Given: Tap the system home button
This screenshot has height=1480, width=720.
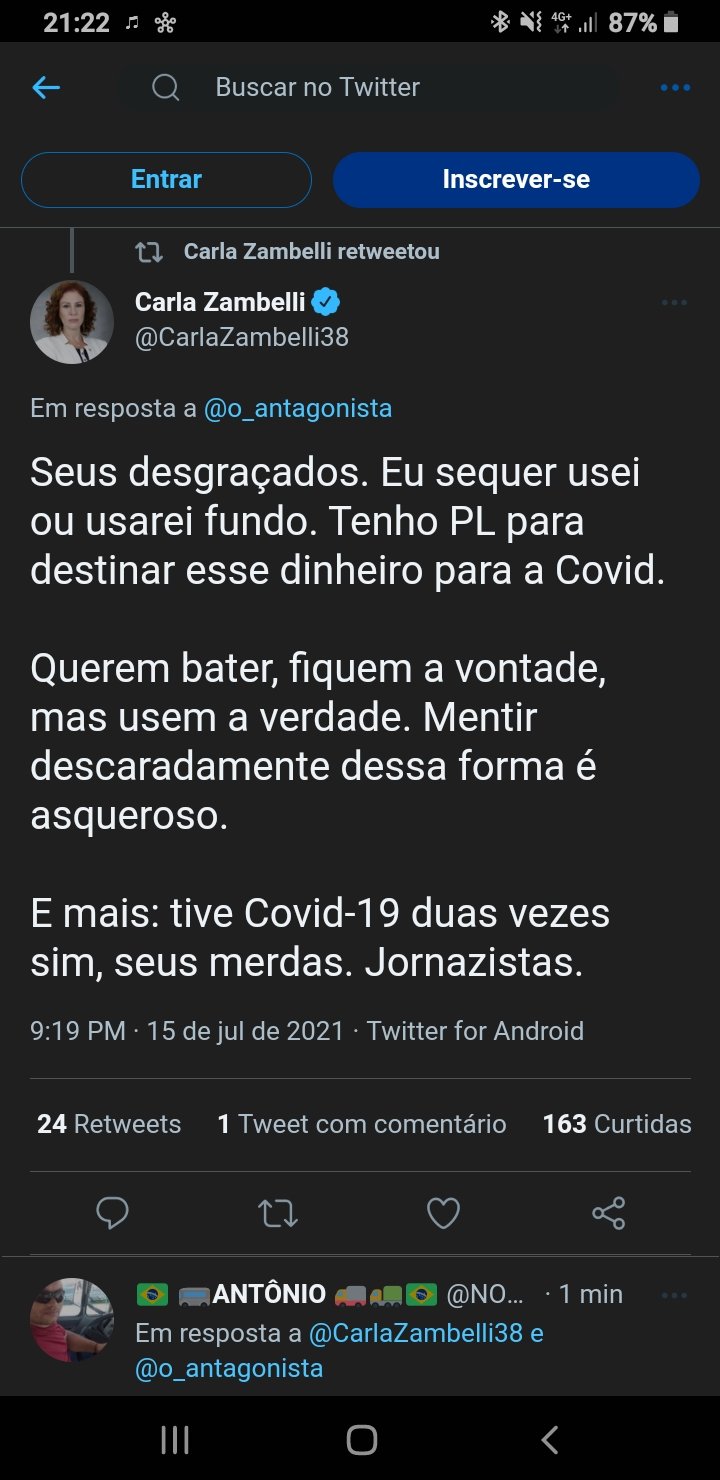Looking at the screenshot, I should point(361,1440).
